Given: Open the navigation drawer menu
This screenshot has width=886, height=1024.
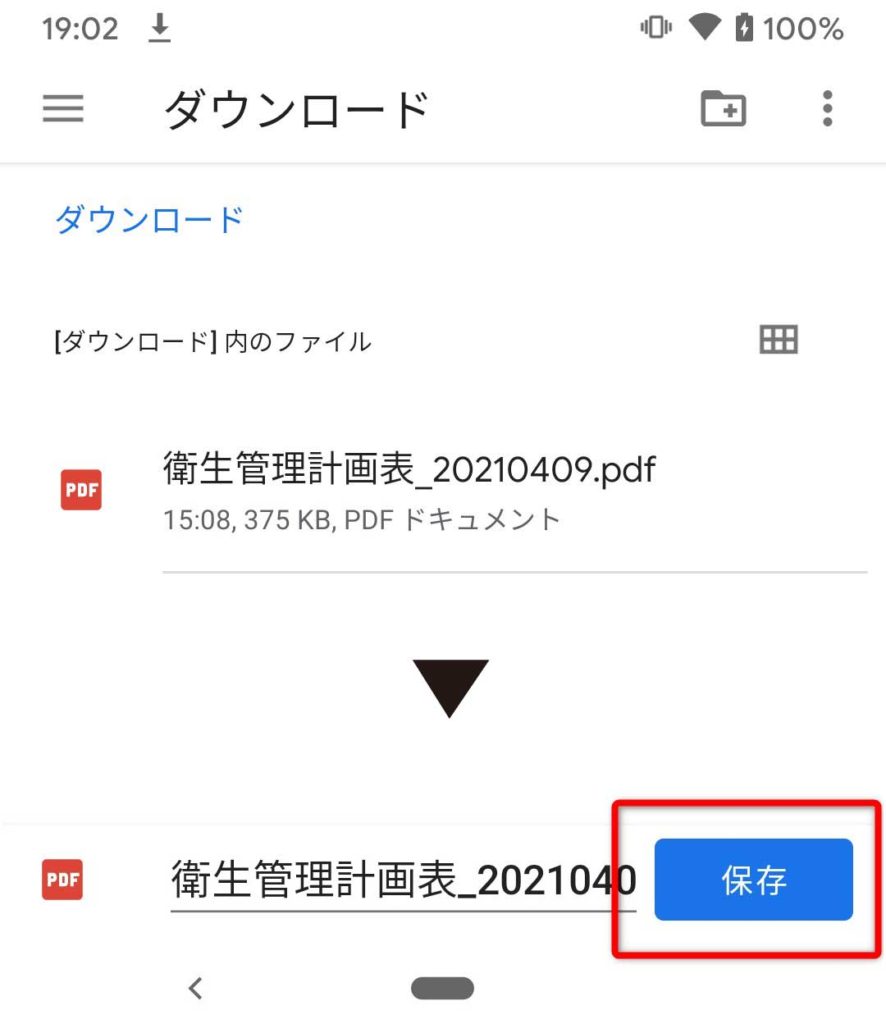Looking at the screenshot, I should click(x=63, y=108).
